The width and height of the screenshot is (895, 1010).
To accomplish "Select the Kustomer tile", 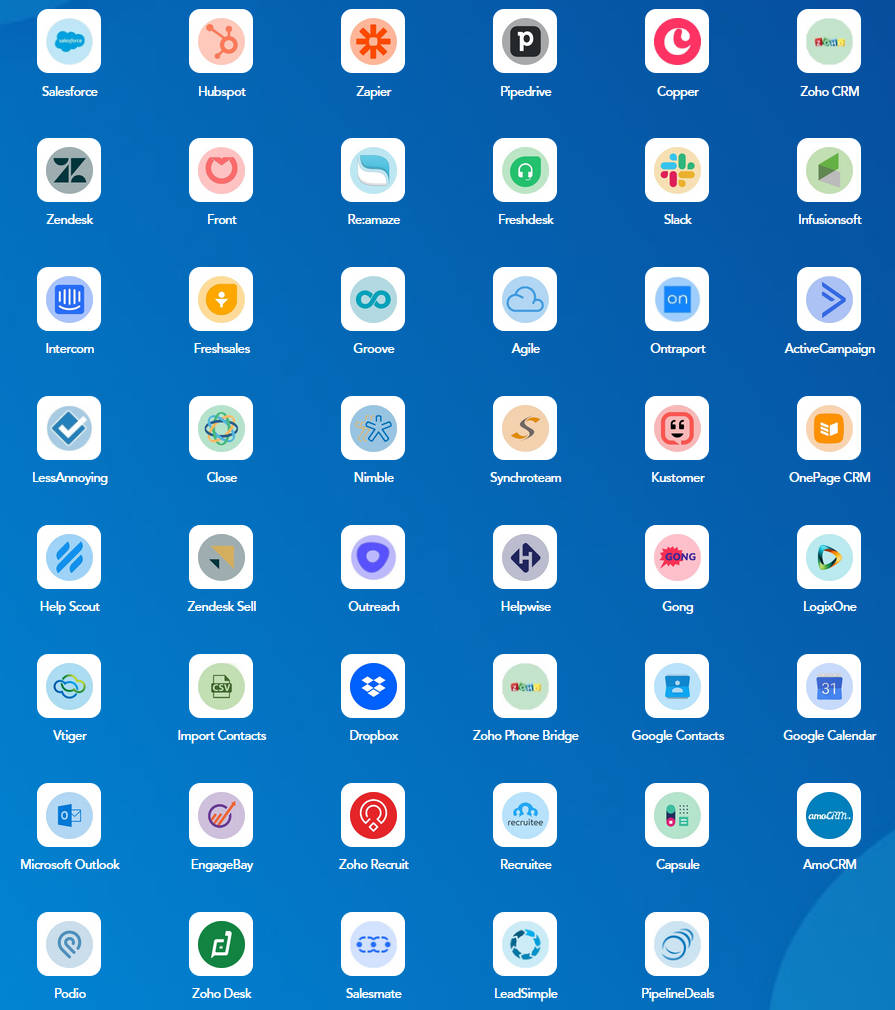I will click(677, 428).
